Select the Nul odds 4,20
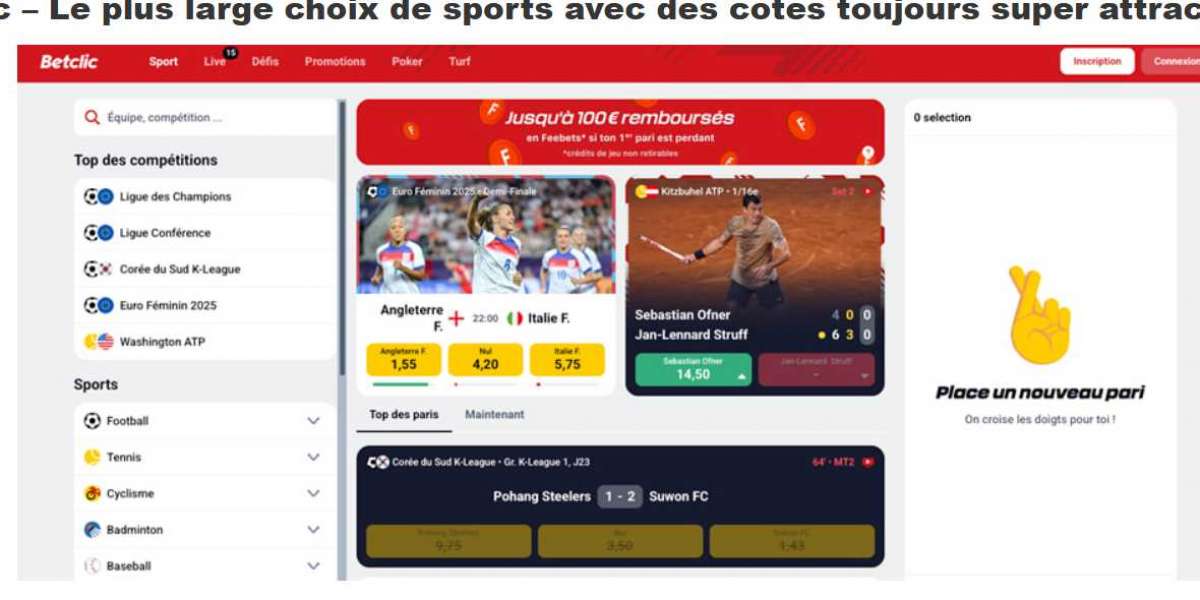Image resolution: width=1200 pixels, height=600 pixels. coord(485,360)
